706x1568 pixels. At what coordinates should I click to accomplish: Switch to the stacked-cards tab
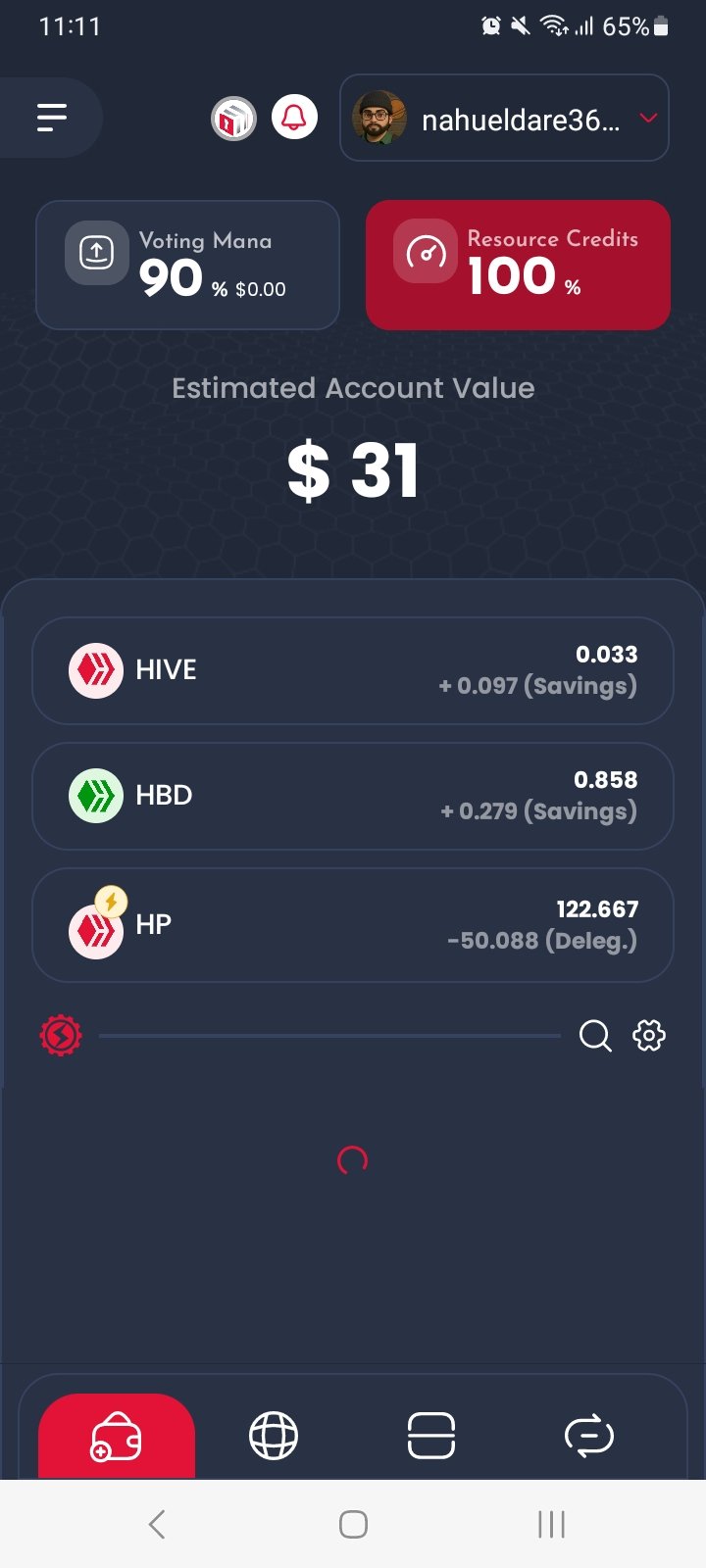(431, 1436)
